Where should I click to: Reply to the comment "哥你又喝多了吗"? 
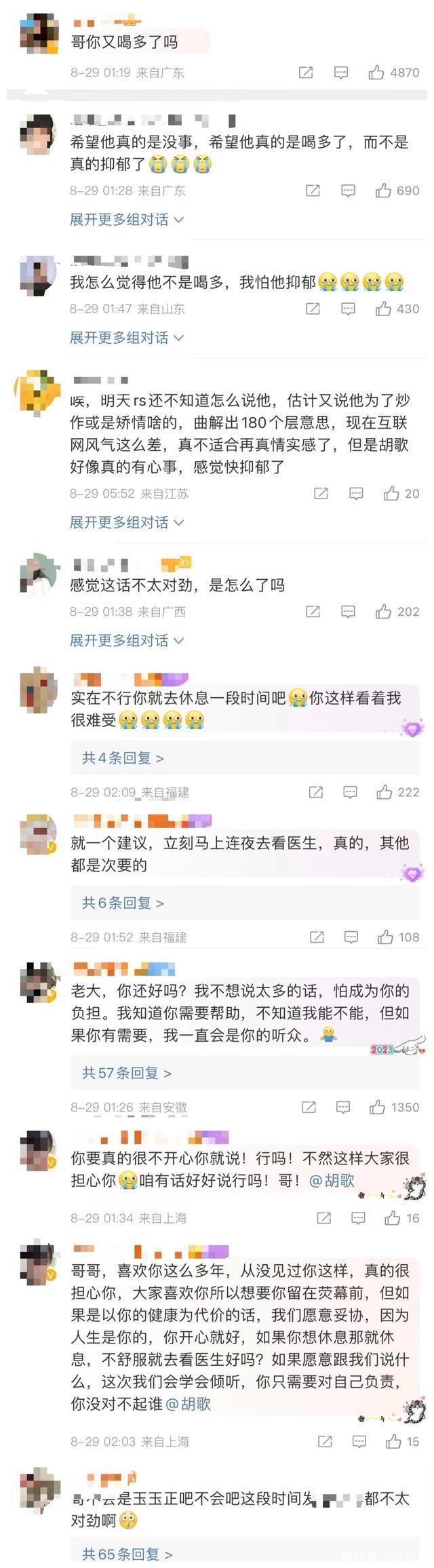point(341,73)
